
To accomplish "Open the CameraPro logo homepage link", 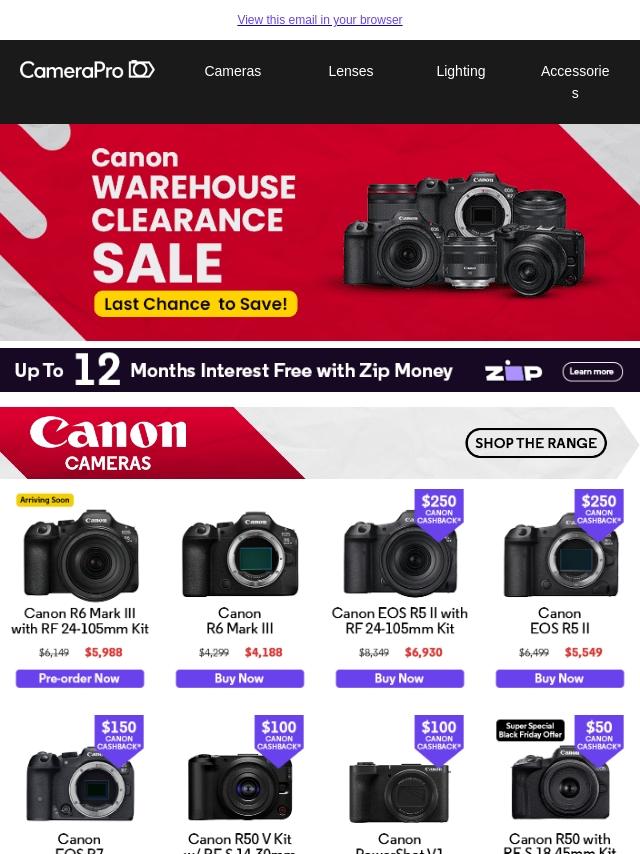I will pyautogui.click(x=87, y=70).
